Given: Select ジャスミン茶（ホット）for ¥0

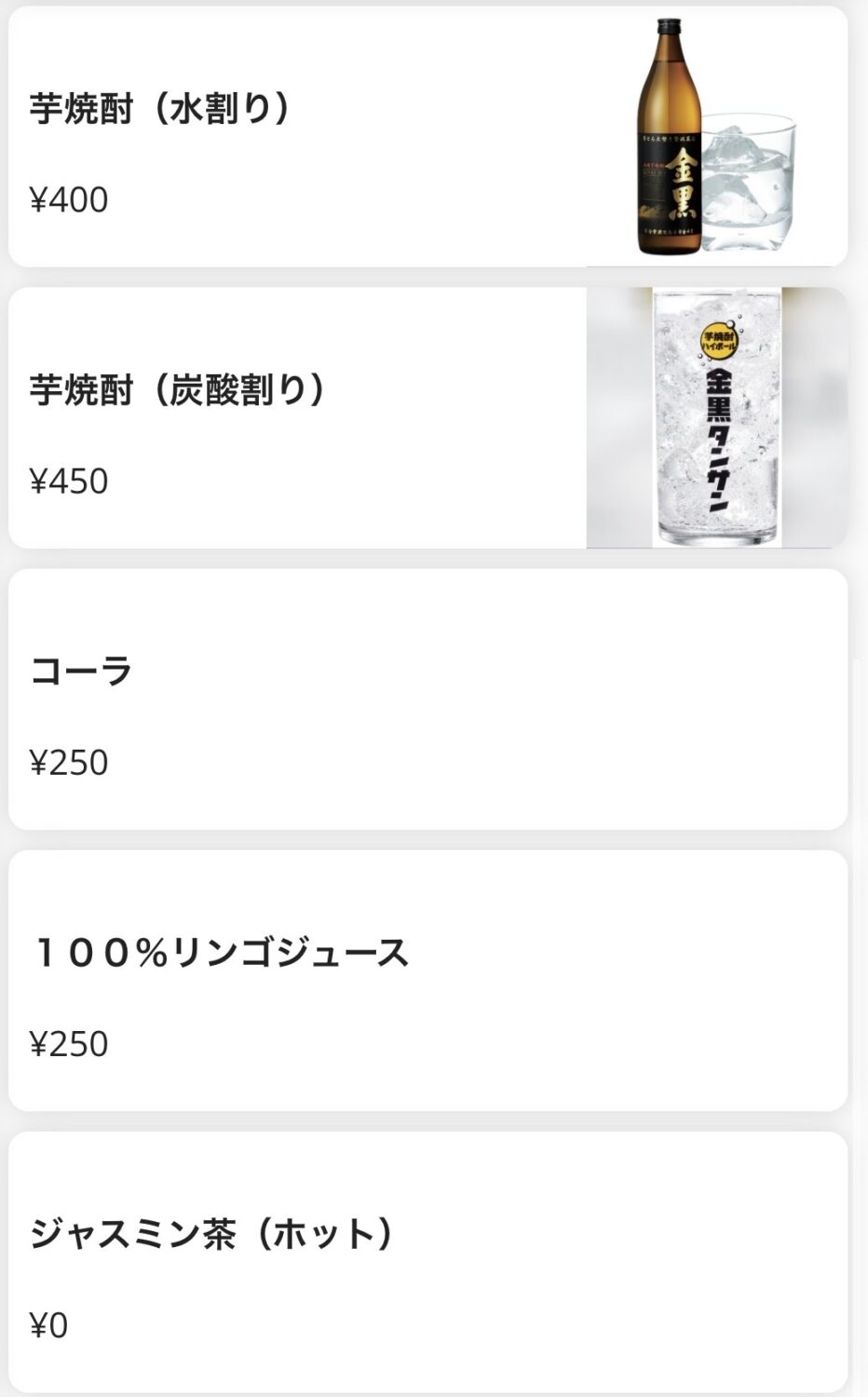Looking at the screenshot, I should tap(428, 1262).
